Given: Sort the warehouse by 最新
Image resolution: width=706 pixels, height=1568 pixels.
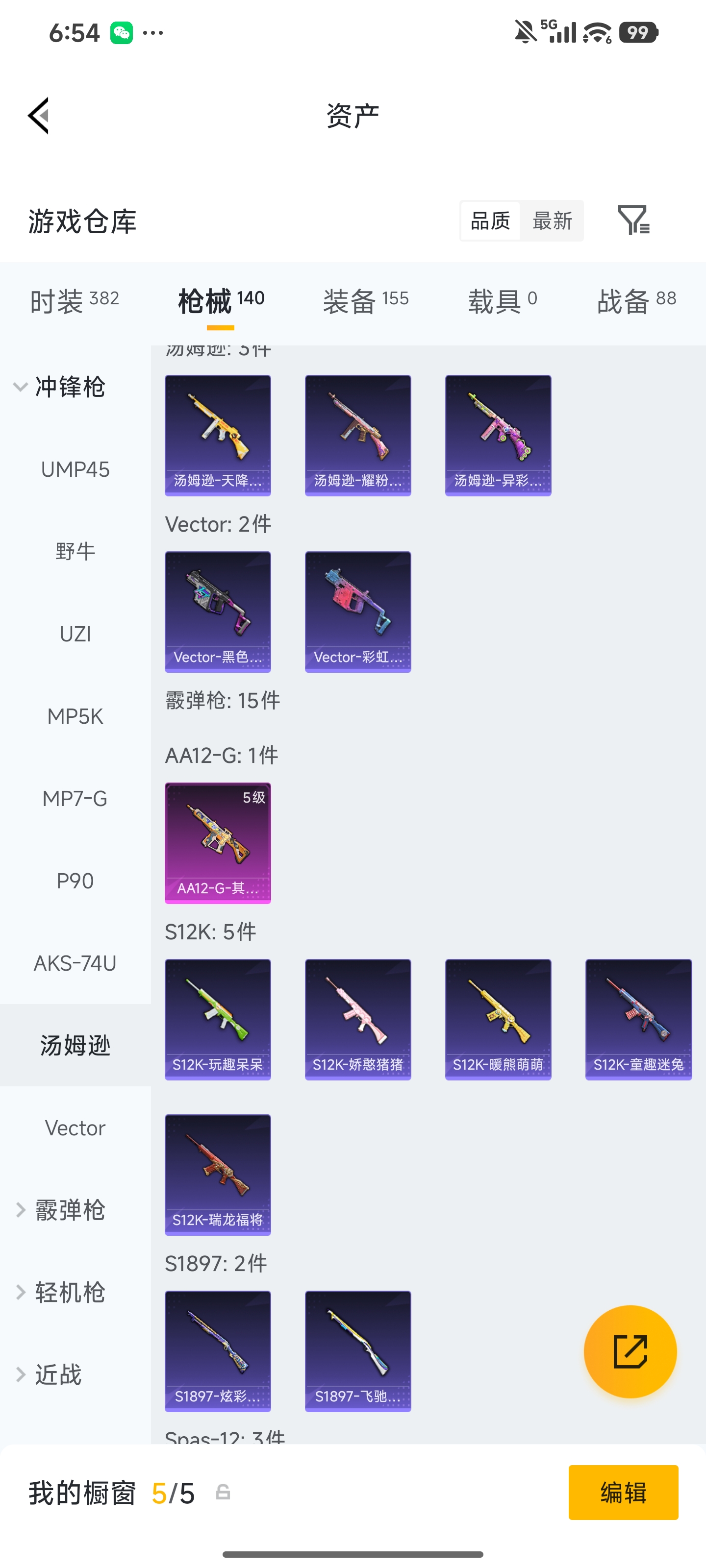Looking at the screenshot, I should (552, 220).
